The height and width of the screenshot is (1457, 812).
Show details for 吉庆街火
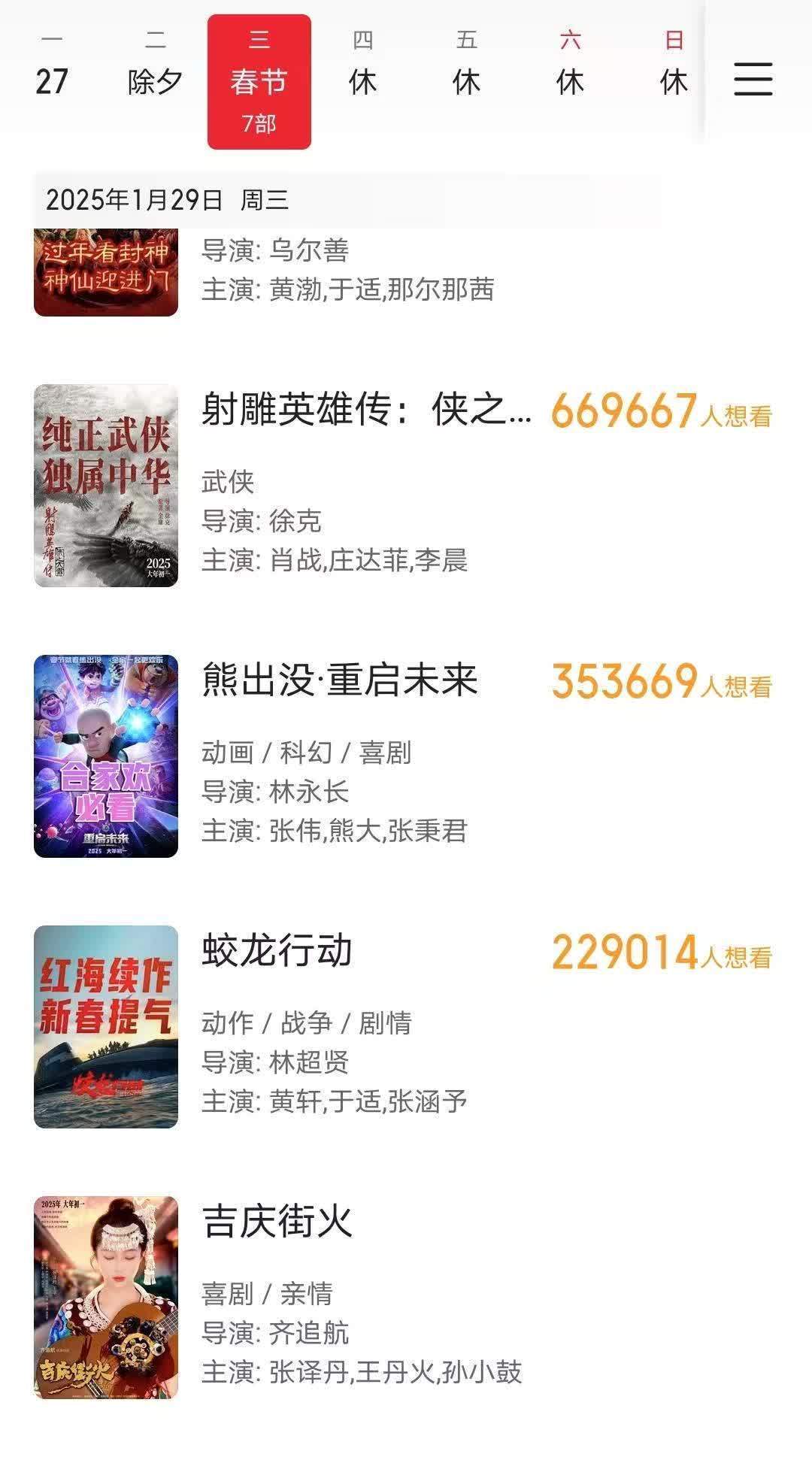277,1222
